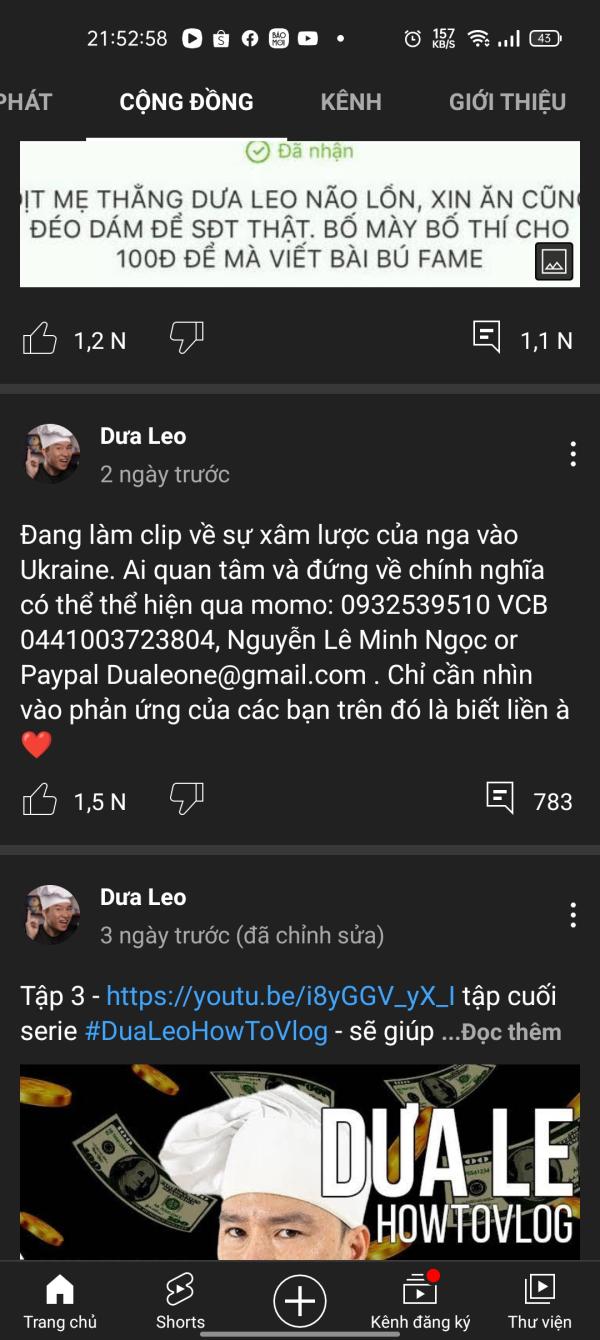Image resolution: width=600 pixels, height=1340 pixels.
Task: Open comments showing 1,1 N
Action: [x=487, y=338]
